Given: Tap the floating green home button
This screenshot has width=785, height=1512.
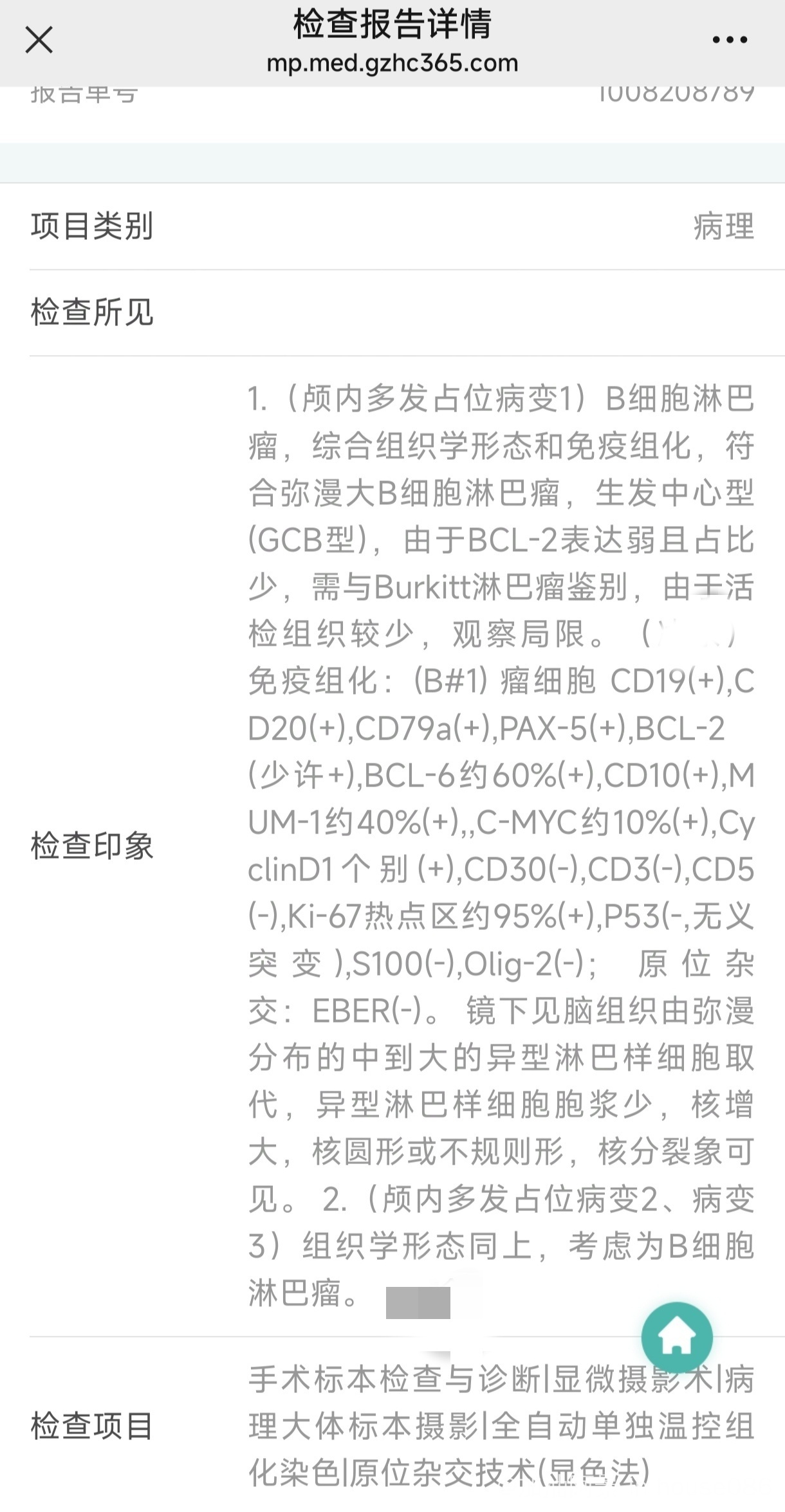Looking at the screenshot, I should 677,1337.
